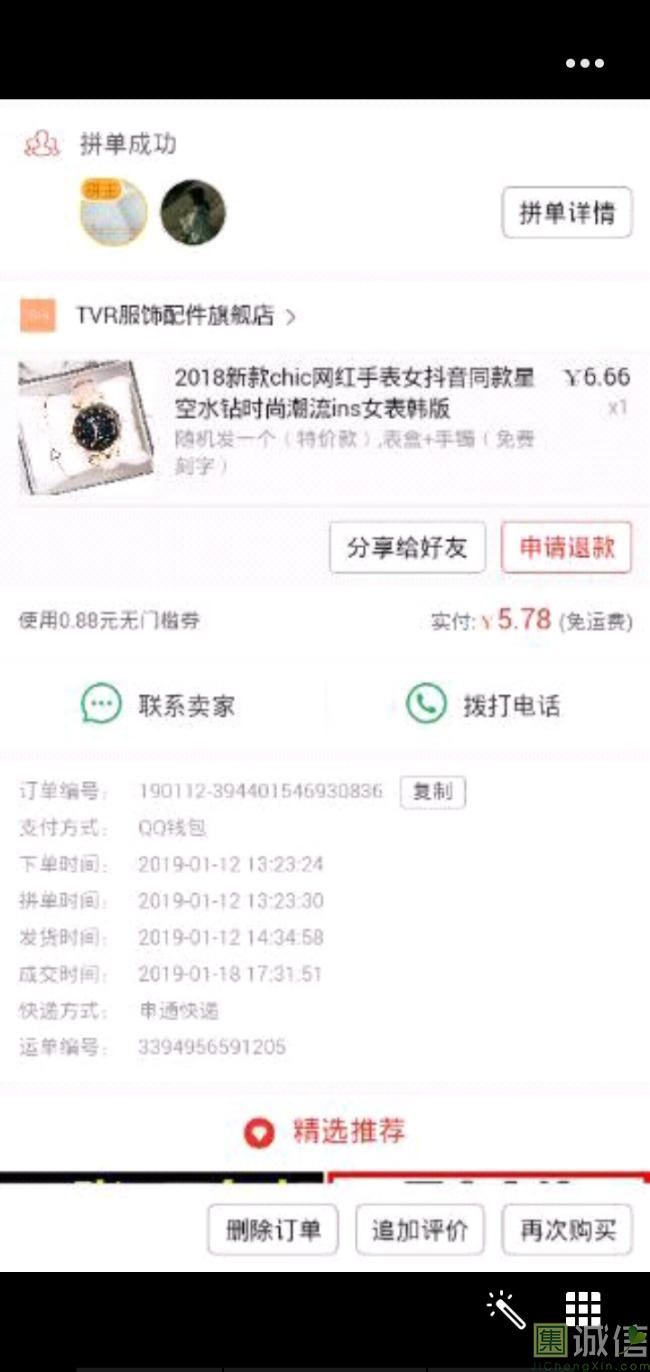Buy again with 再次购买
The image size is (650, 1372).
point(567,1229)
